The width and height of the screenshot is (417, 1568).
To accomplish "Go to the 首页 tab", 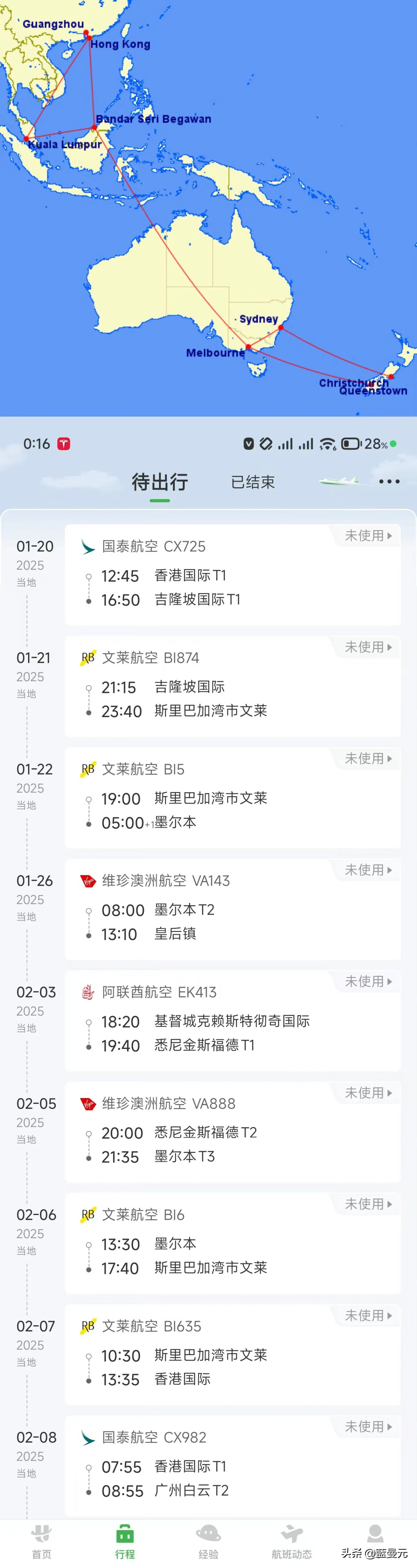I will click(x=41, y=1542).
